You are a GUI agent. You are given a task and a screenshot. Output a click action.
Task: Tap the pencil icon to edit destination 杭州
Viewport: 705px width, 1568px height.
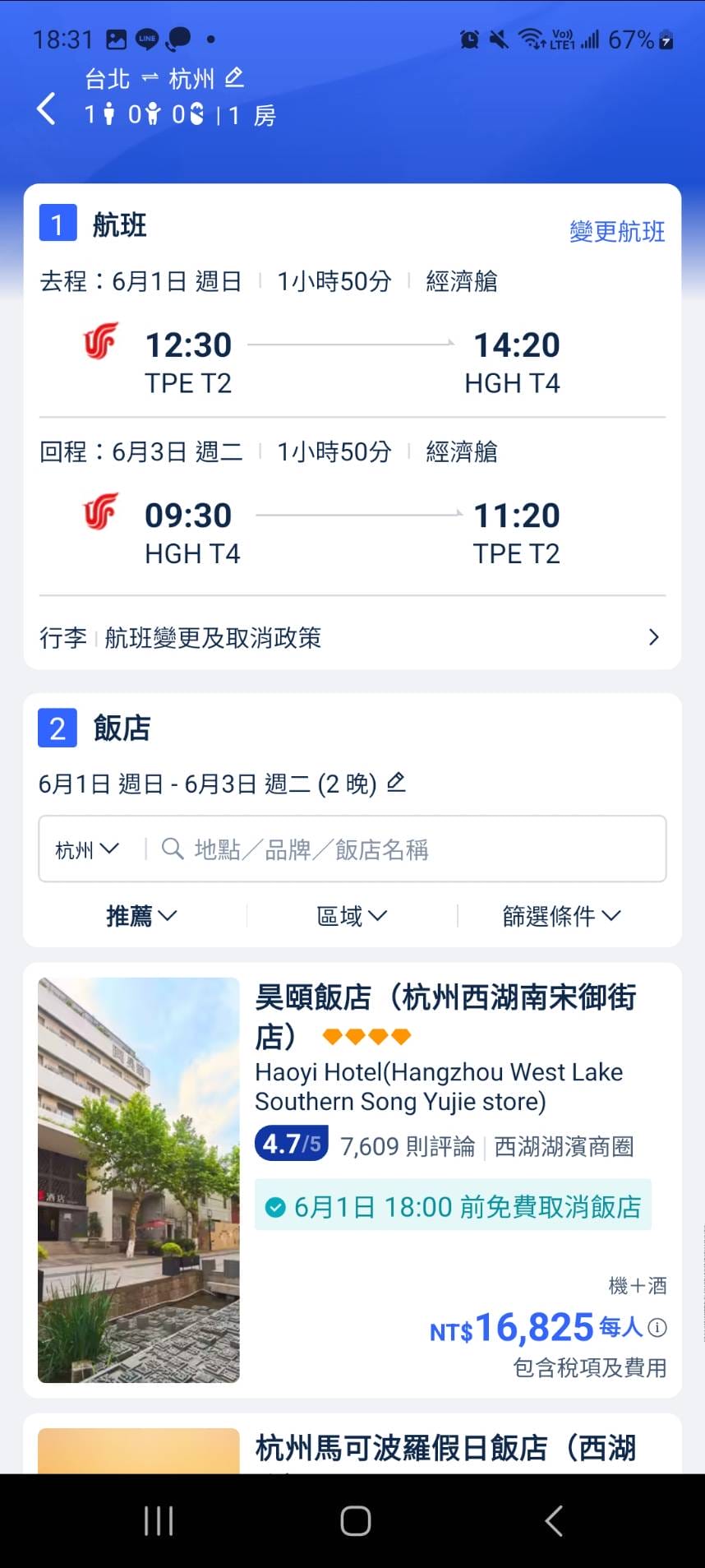click(234, 76)
